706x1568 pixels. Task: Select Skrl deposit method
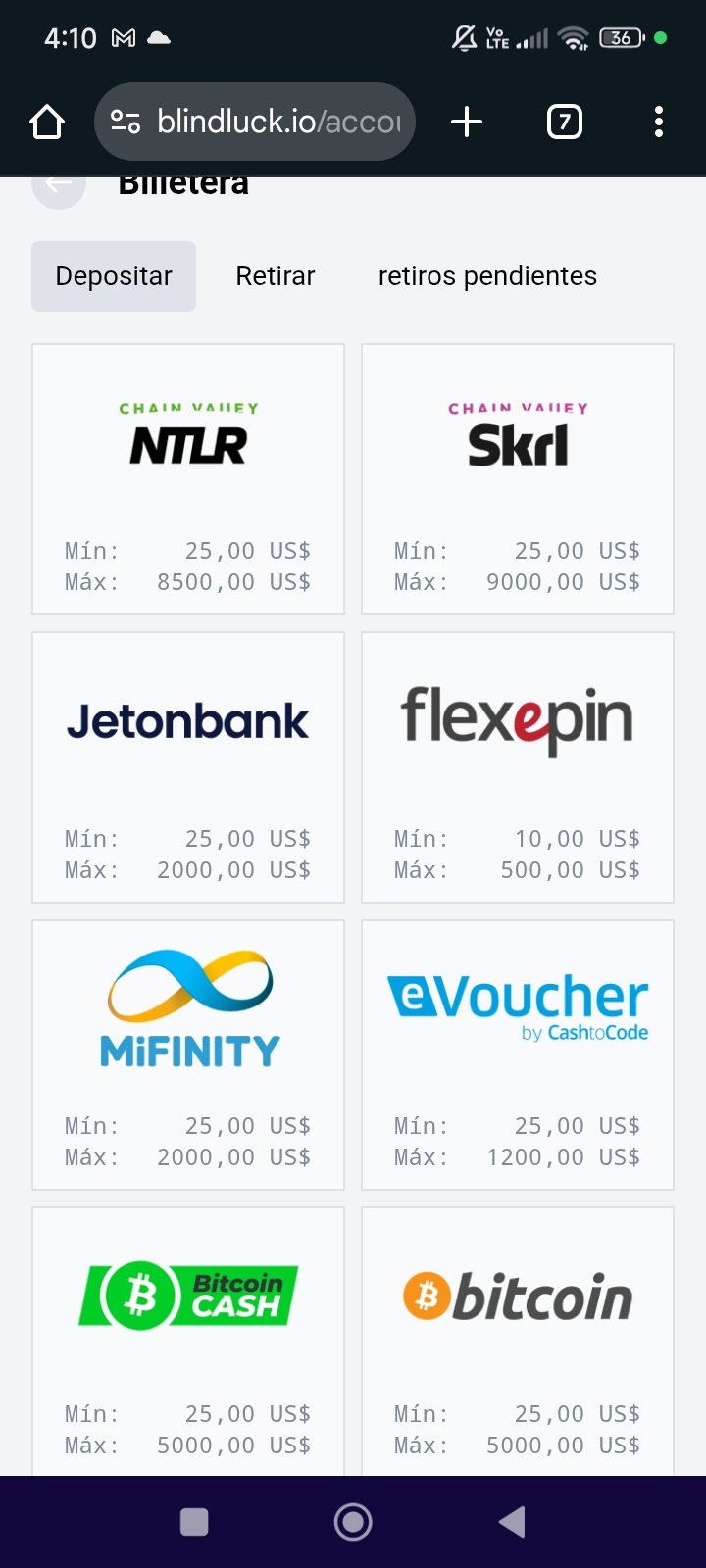point(518,479)
